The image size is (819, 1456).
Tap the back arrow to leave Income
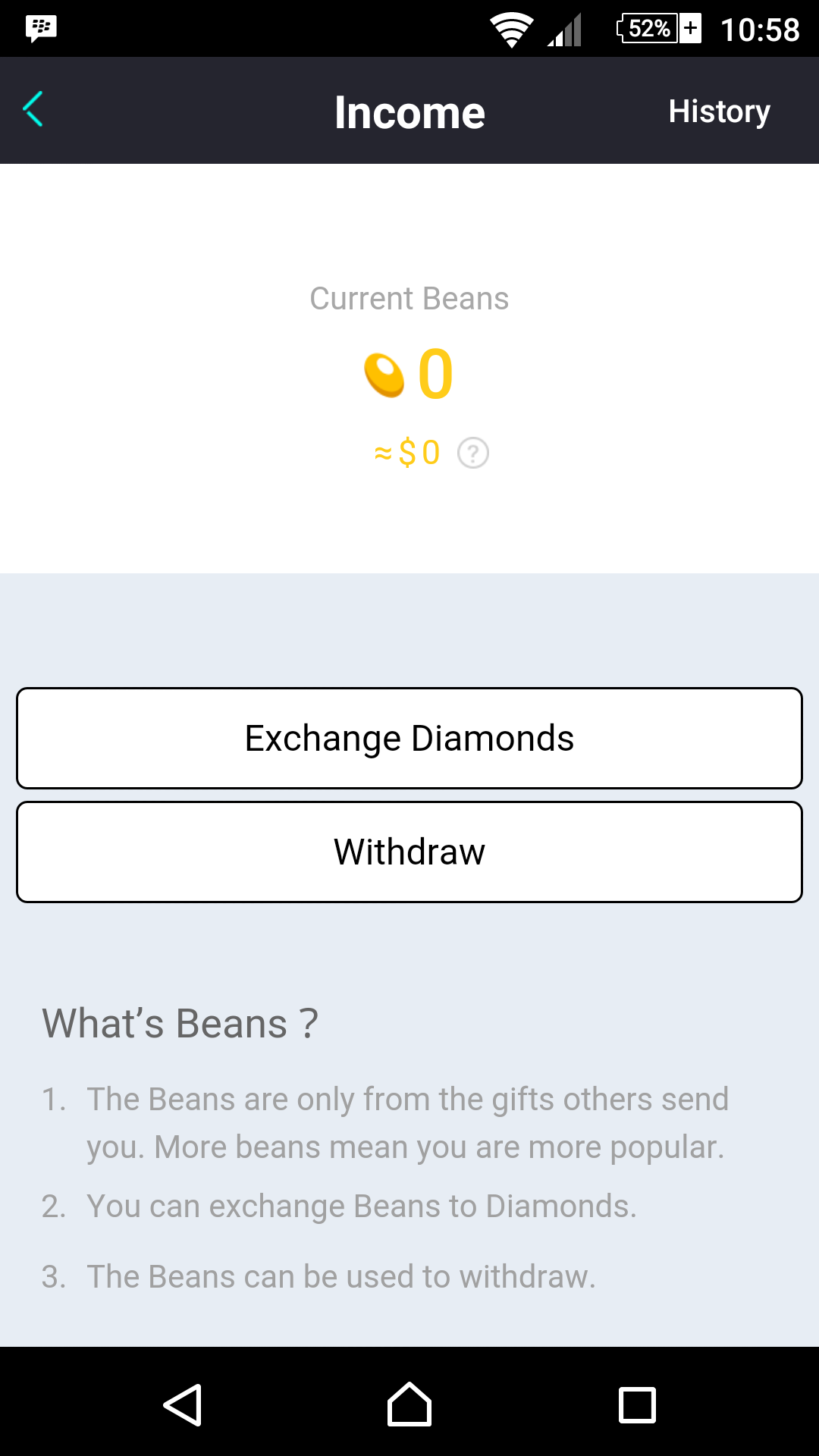[x=33, y=111]
